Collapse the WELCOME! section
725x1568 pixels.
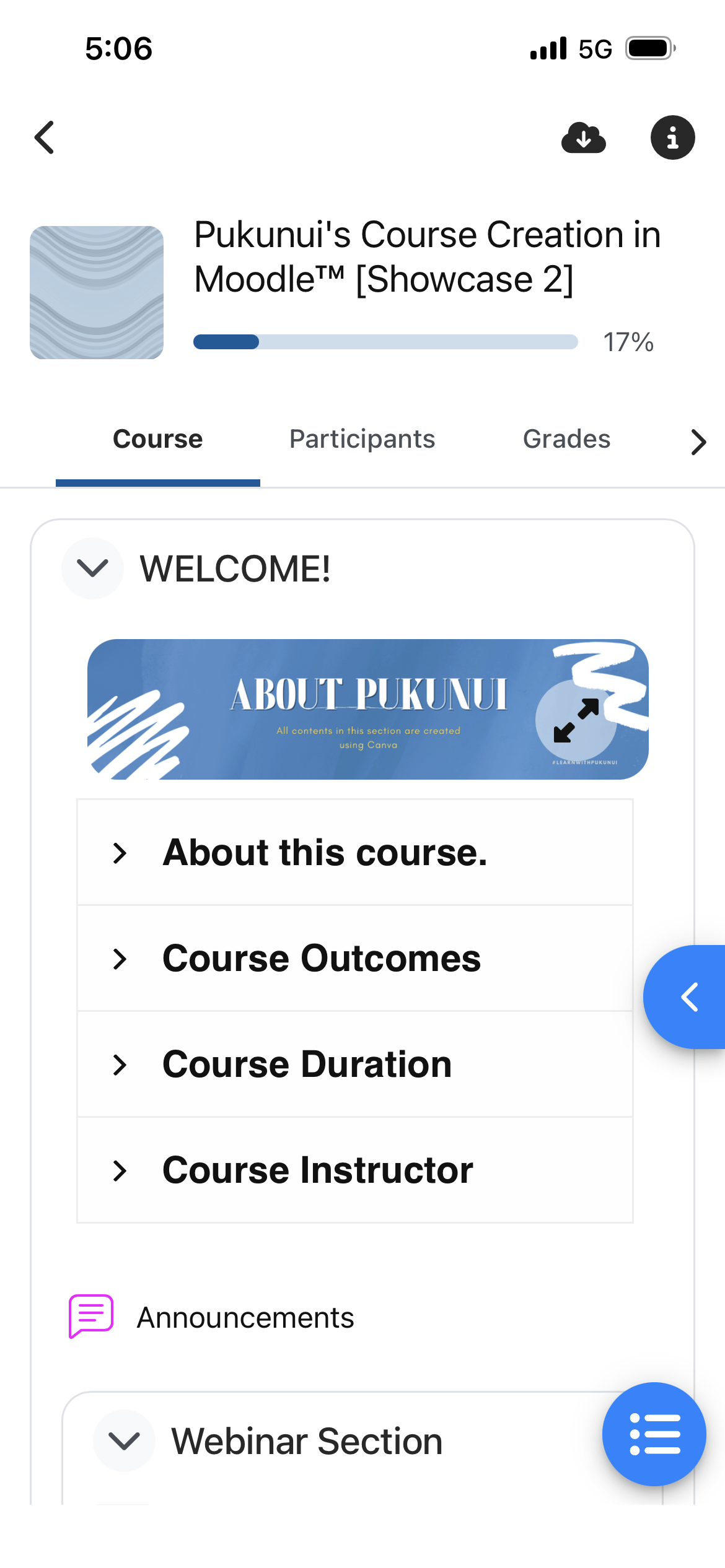pyautogui.click(x=93, y=568)
